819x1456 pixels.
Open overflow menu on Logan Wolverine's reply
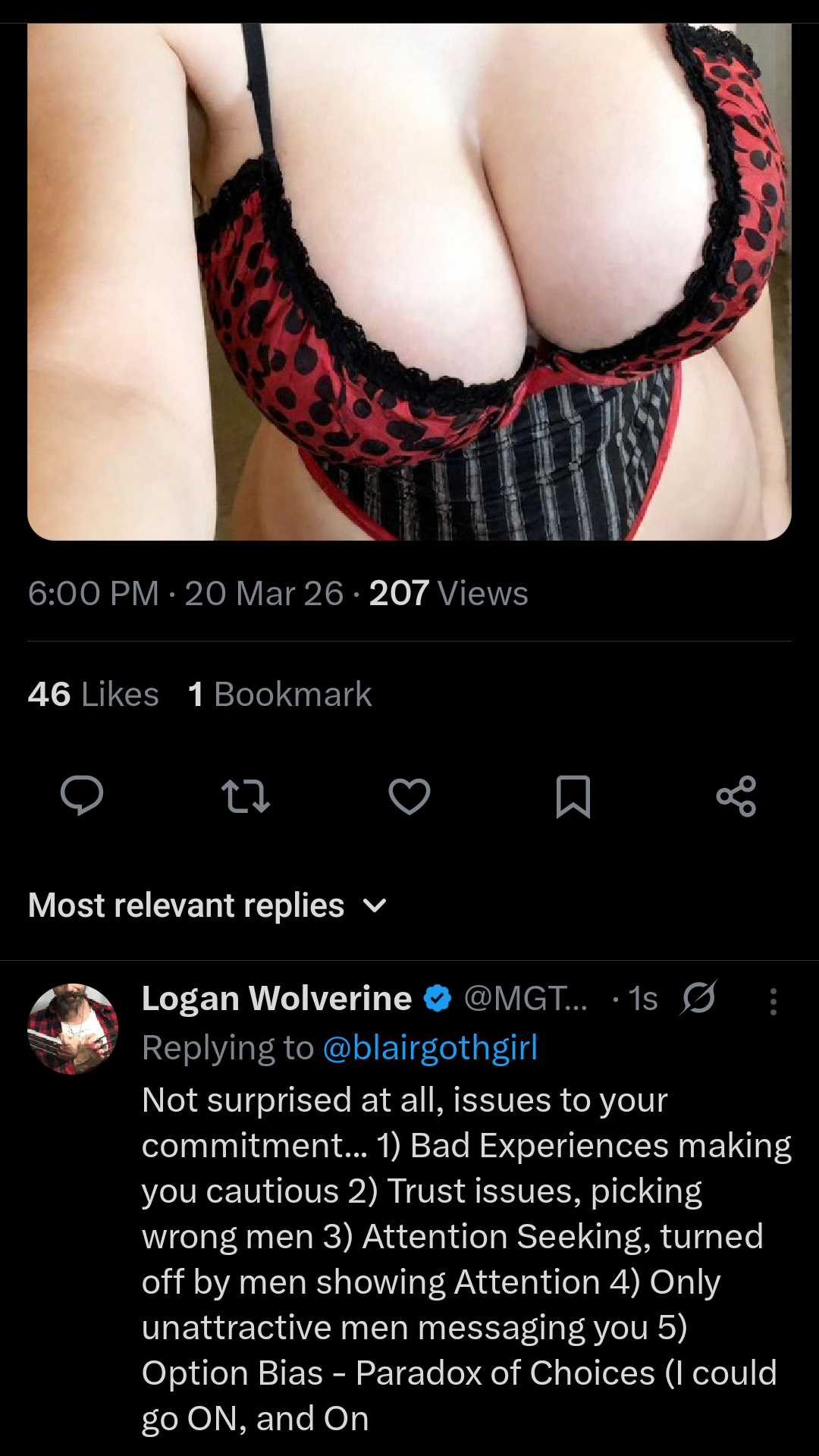pos(773,1001)
